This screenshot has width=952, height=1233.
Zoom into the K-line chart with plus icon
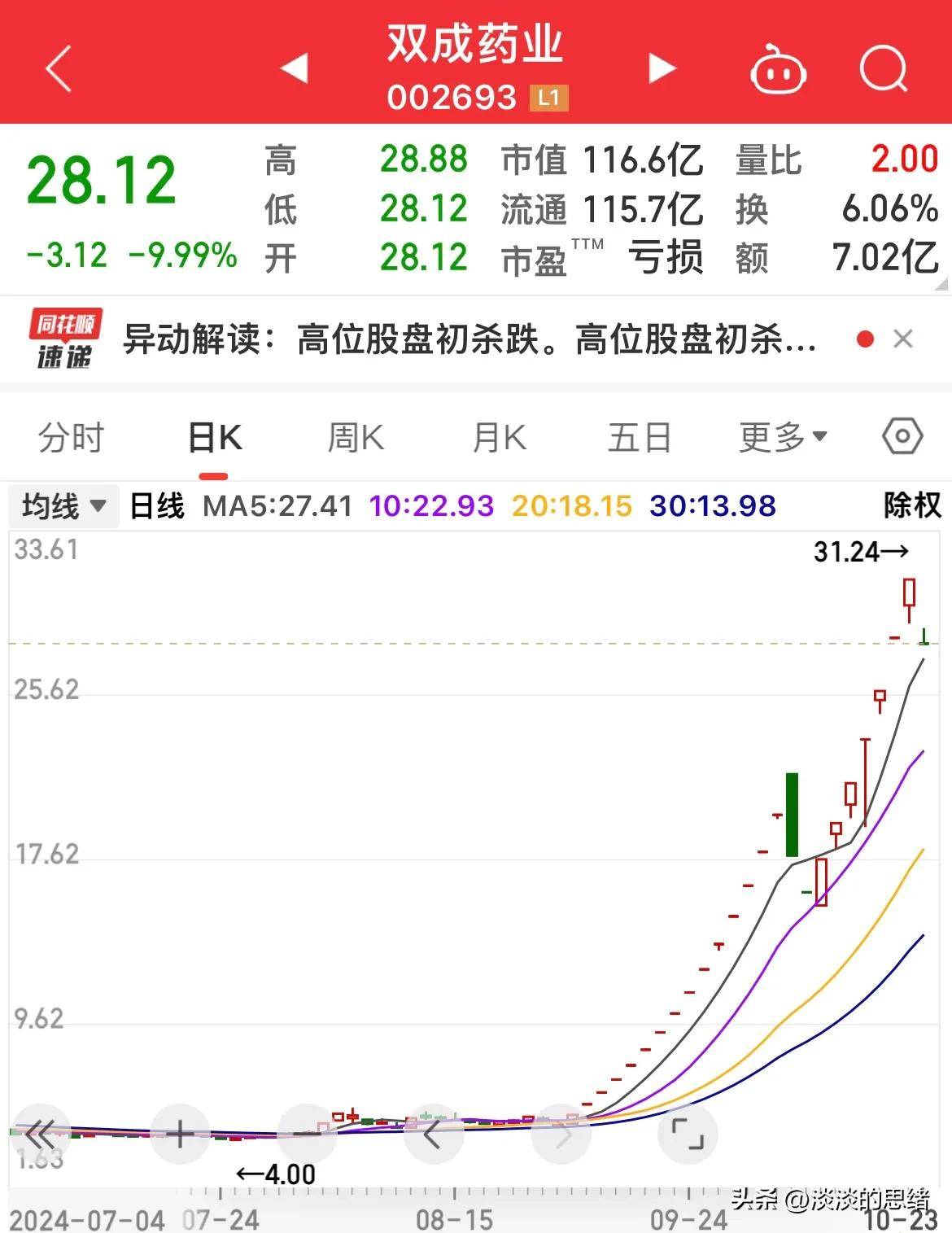tap(179, 1131)
